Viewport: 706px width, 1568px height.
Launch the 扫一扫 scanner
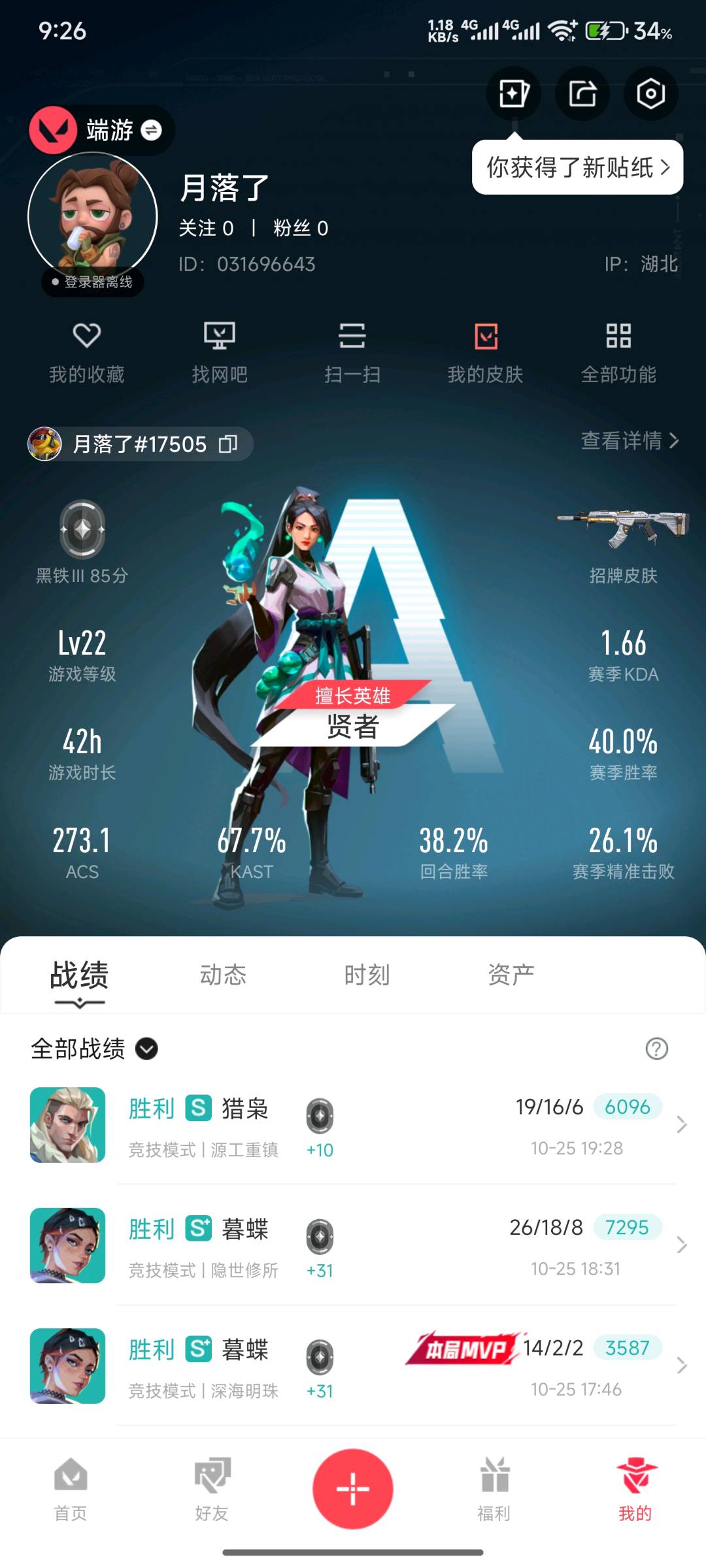point(352,353)
